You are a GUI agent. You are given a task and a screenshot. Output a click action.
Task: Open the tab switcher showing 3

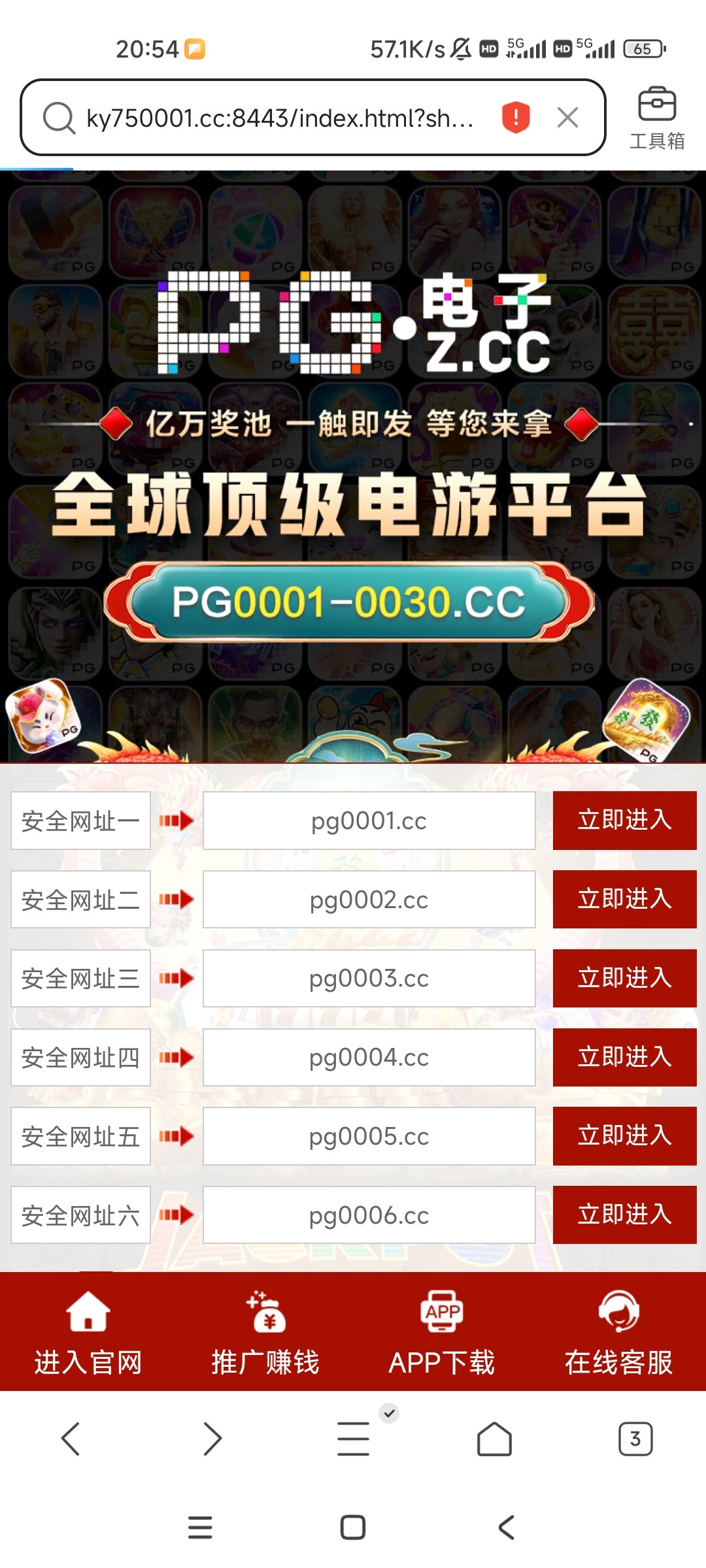click(635, 1439)
